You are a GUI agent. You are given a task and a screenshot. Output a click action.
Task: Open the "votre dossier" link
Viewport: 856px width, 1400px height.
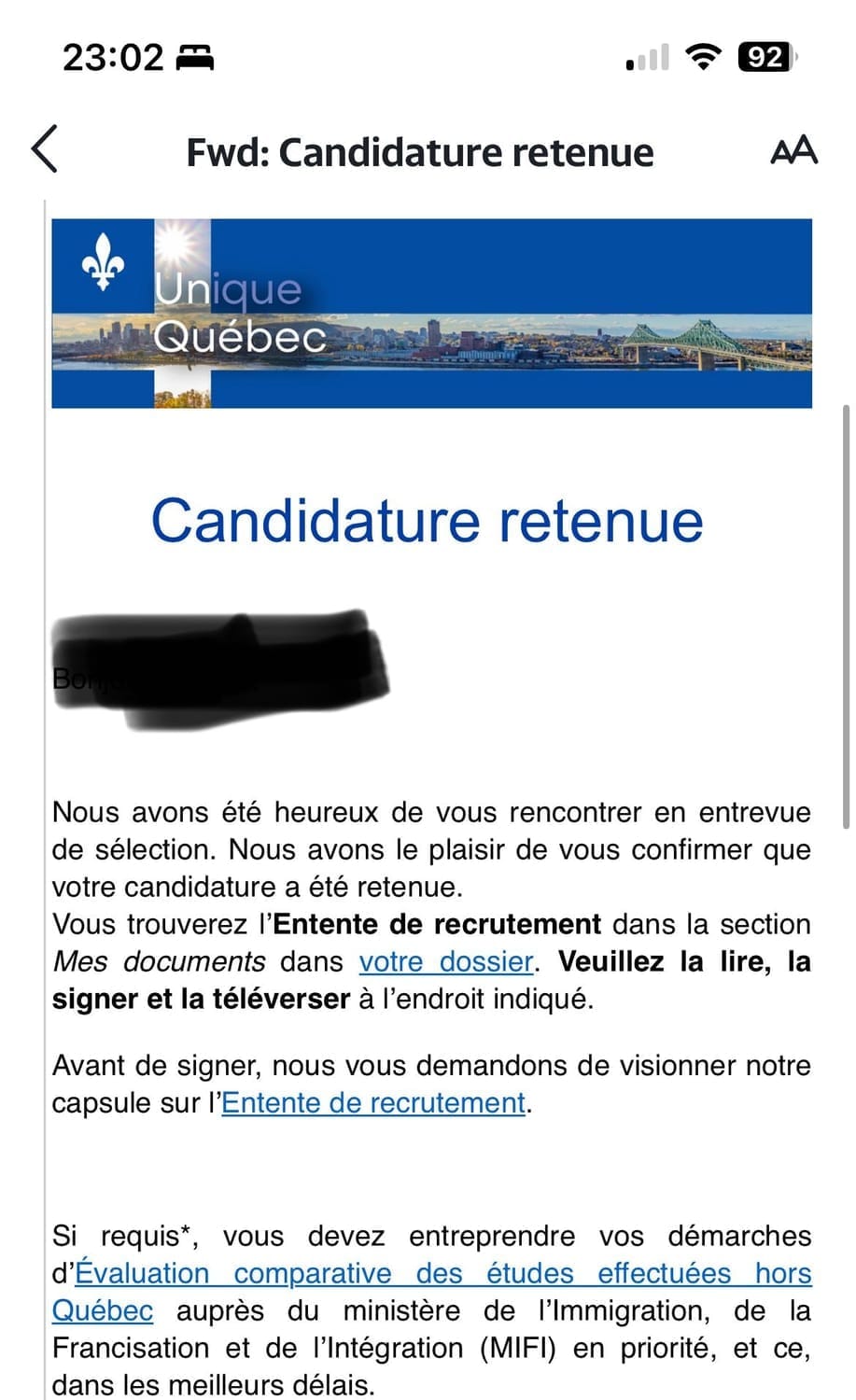click(x=445, y=961)
